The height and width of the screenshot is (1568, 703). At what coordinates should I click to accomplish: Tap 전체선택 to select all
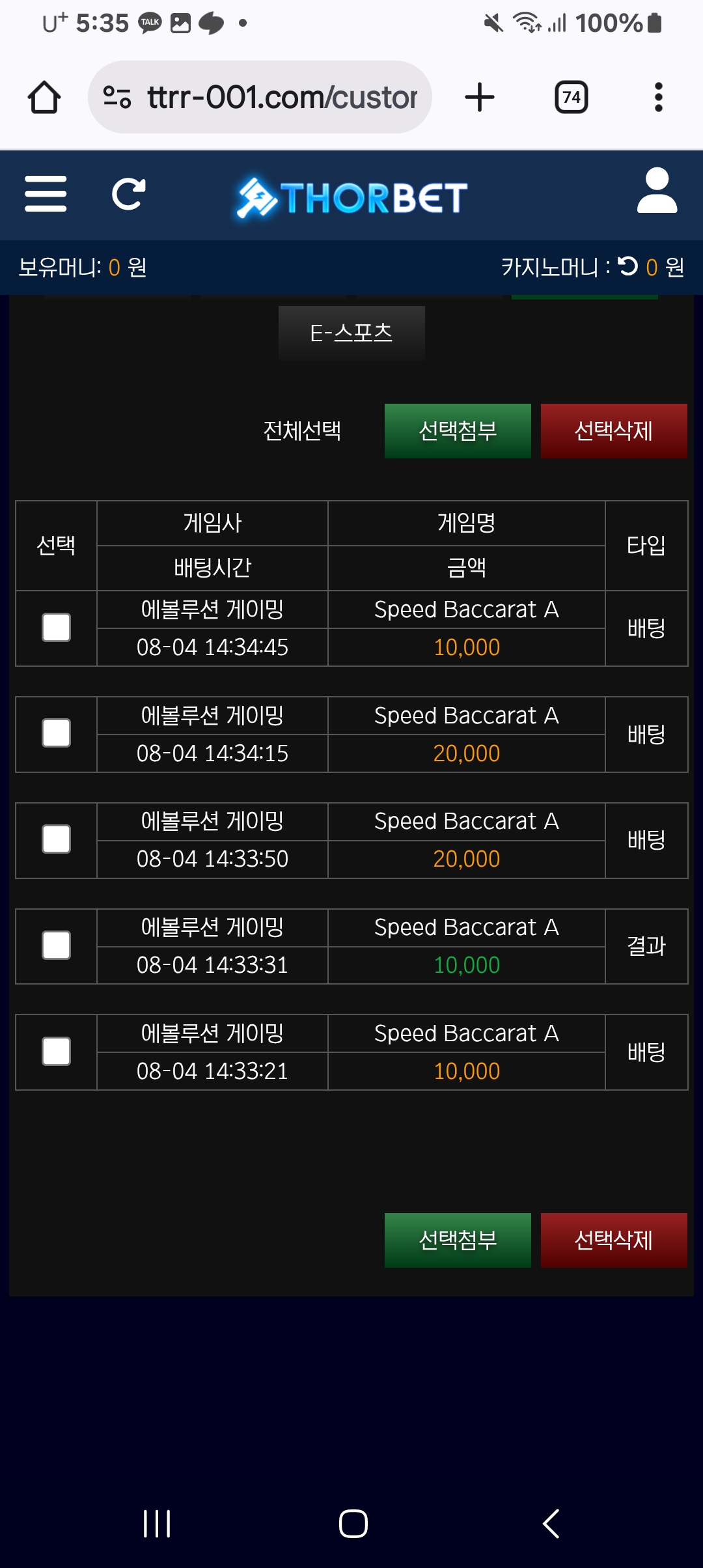(x=302, y=430)
